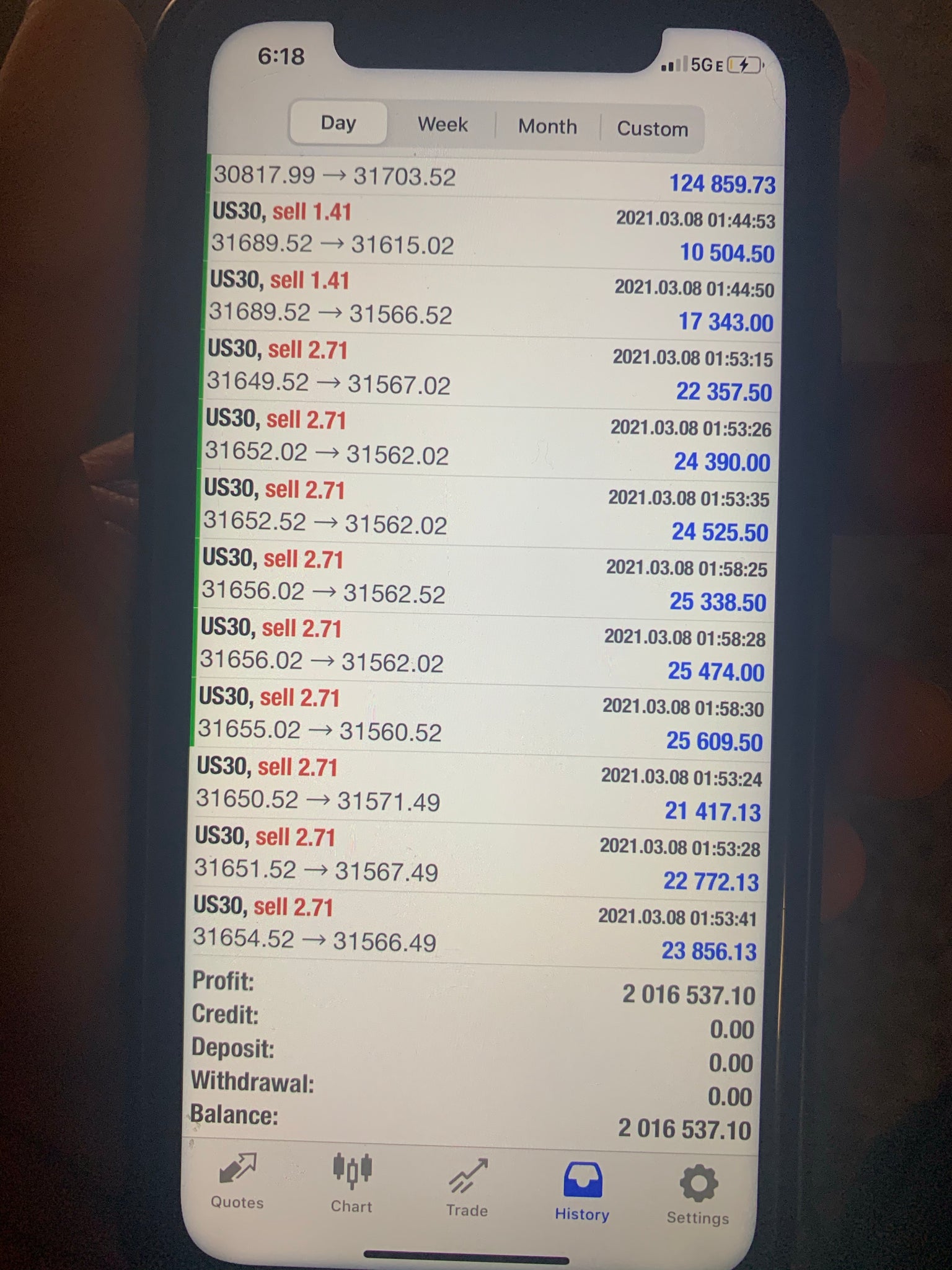Open the Settings tab
Image resolution: width=952 pixels, height=1270 pixels.
[698, 1196]
